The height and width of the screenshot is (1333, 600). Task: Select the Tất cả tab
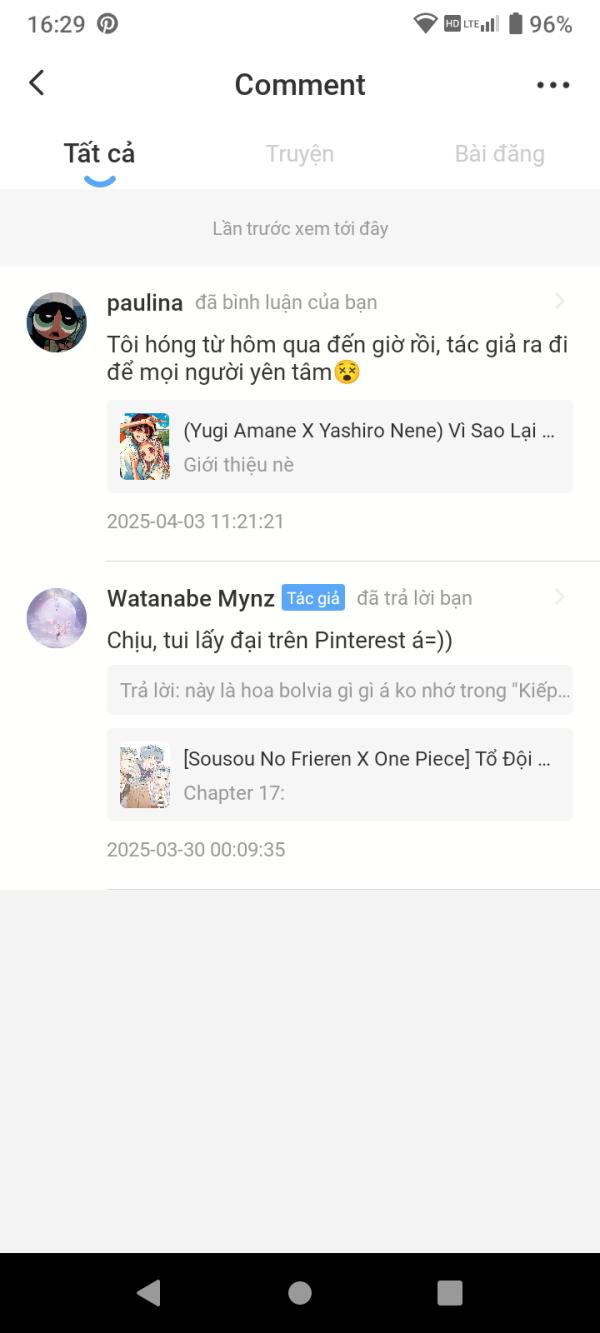coord(99,154)
